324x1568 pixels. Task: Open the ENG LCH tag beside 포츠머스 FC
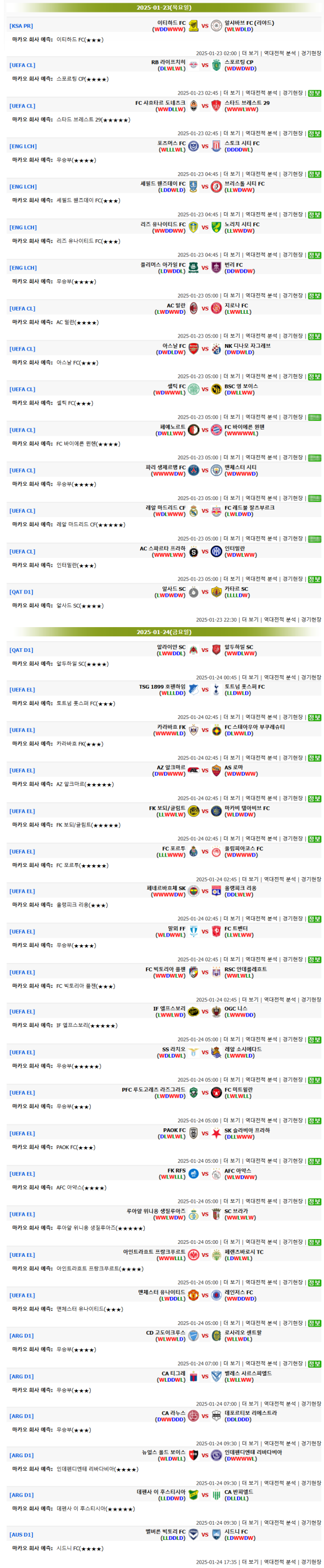(x=23, y=146)
